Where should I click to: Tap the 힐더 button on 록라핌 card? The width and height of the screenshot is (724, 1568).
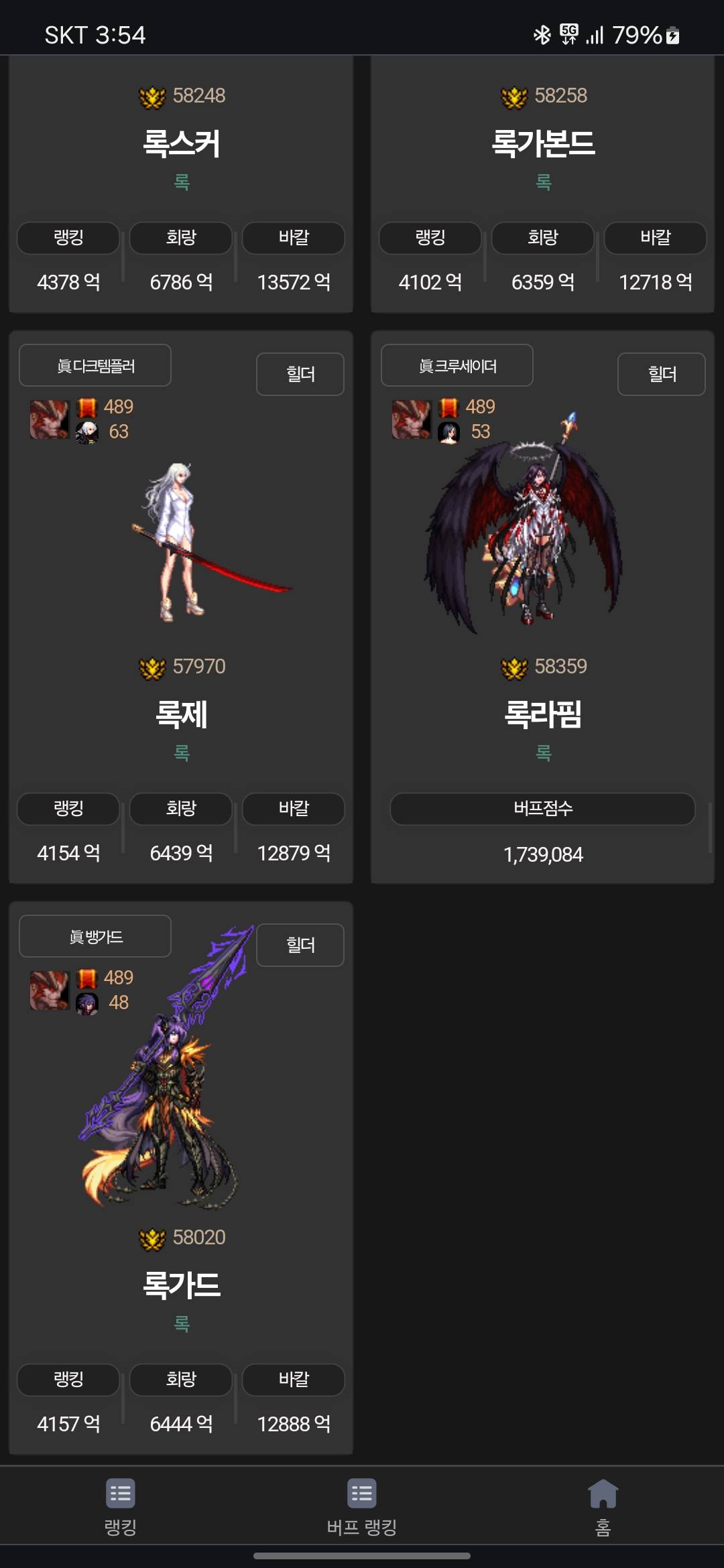(661, 374)
